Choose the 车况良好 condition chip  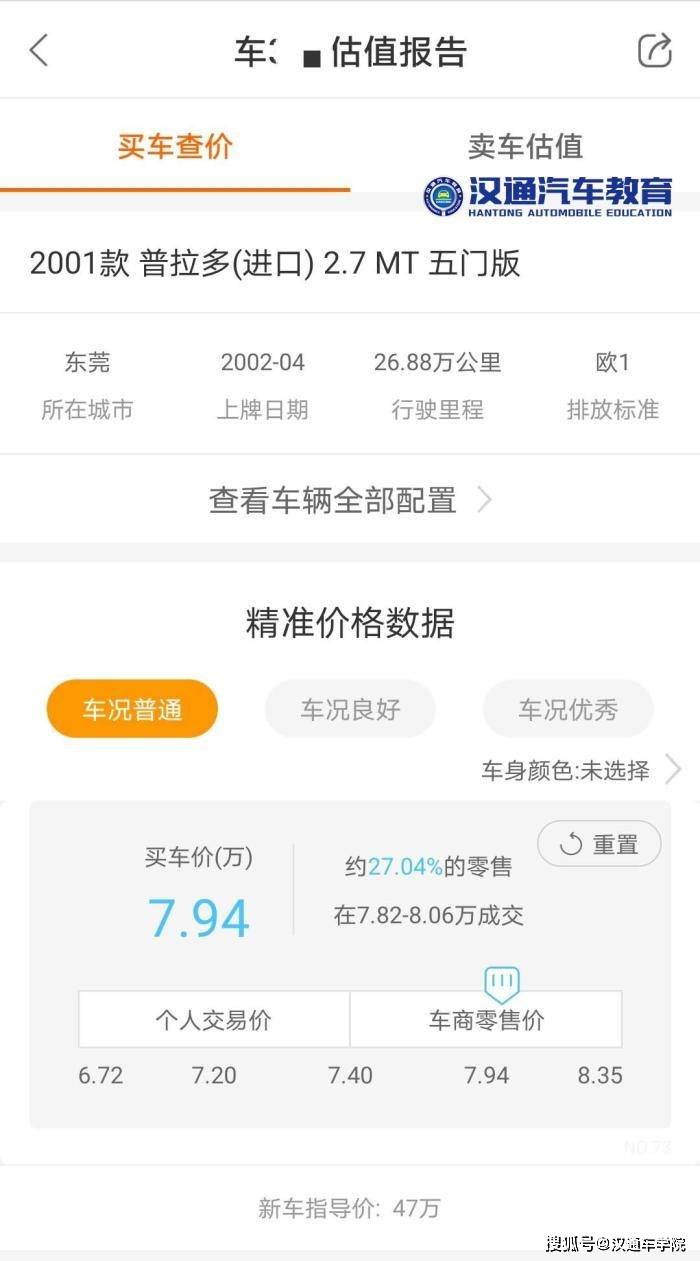(x=350, y=710)
